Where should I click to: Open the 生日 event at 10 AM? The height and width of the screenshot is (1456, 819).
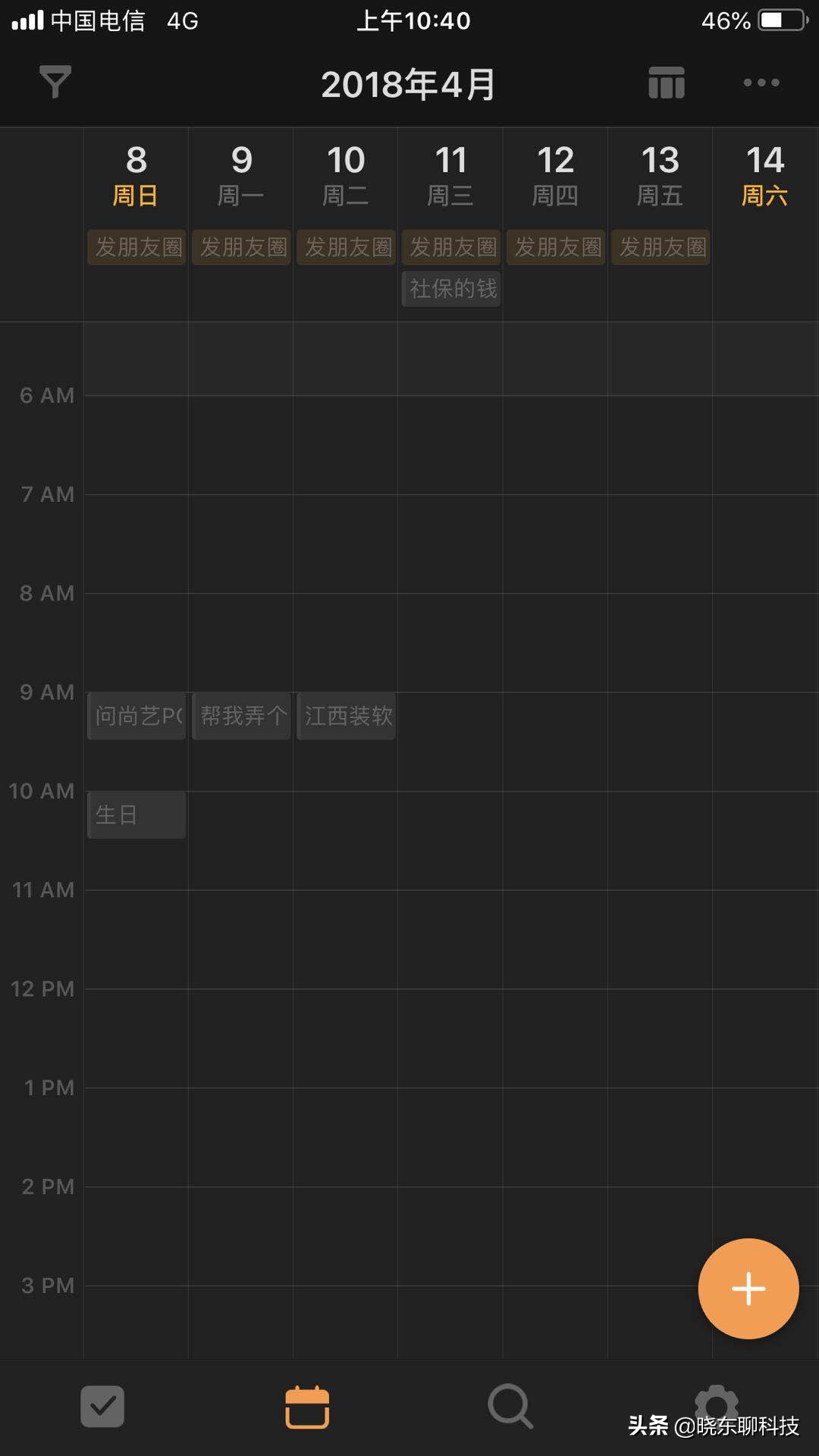tap(136, 814)
